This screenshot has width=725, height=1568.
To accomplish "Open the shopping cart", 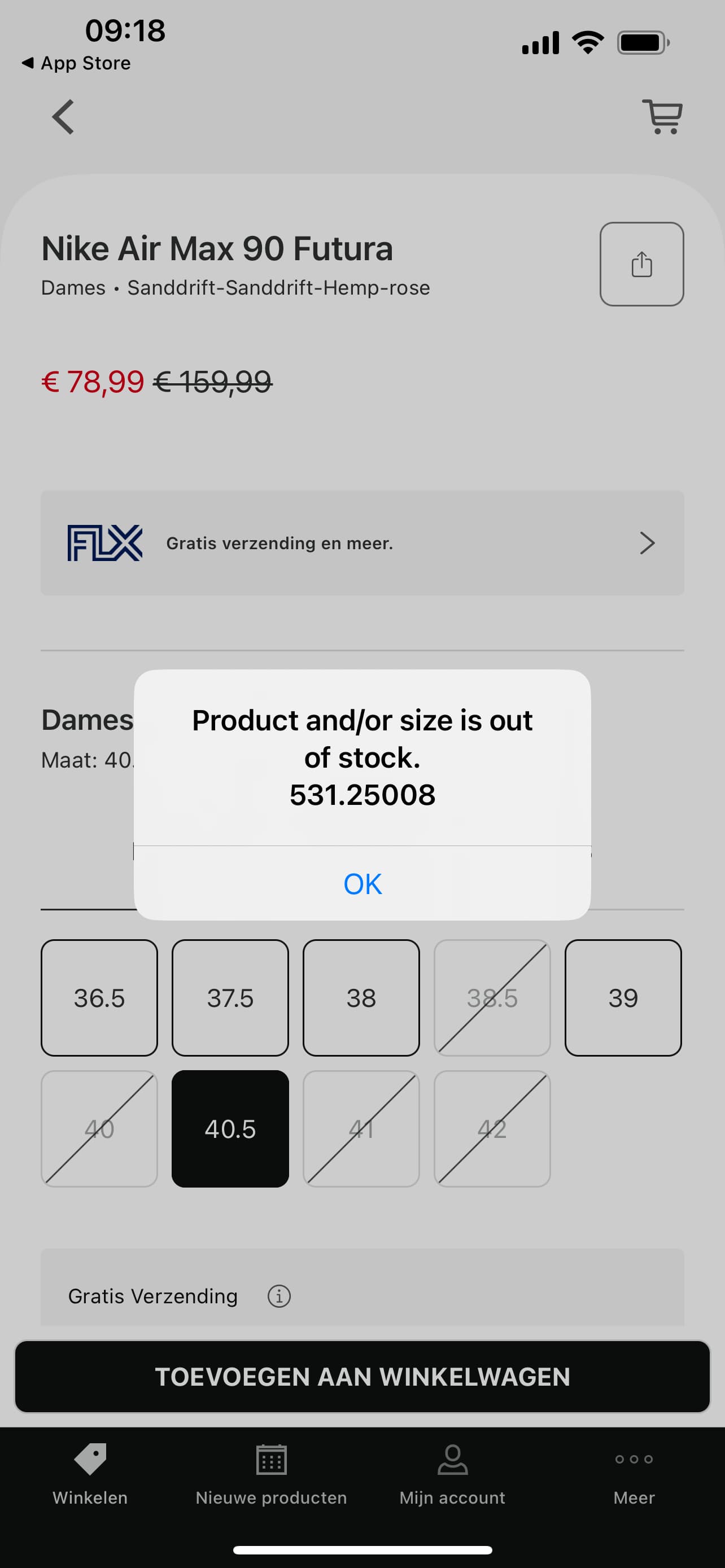I will 662,116.
